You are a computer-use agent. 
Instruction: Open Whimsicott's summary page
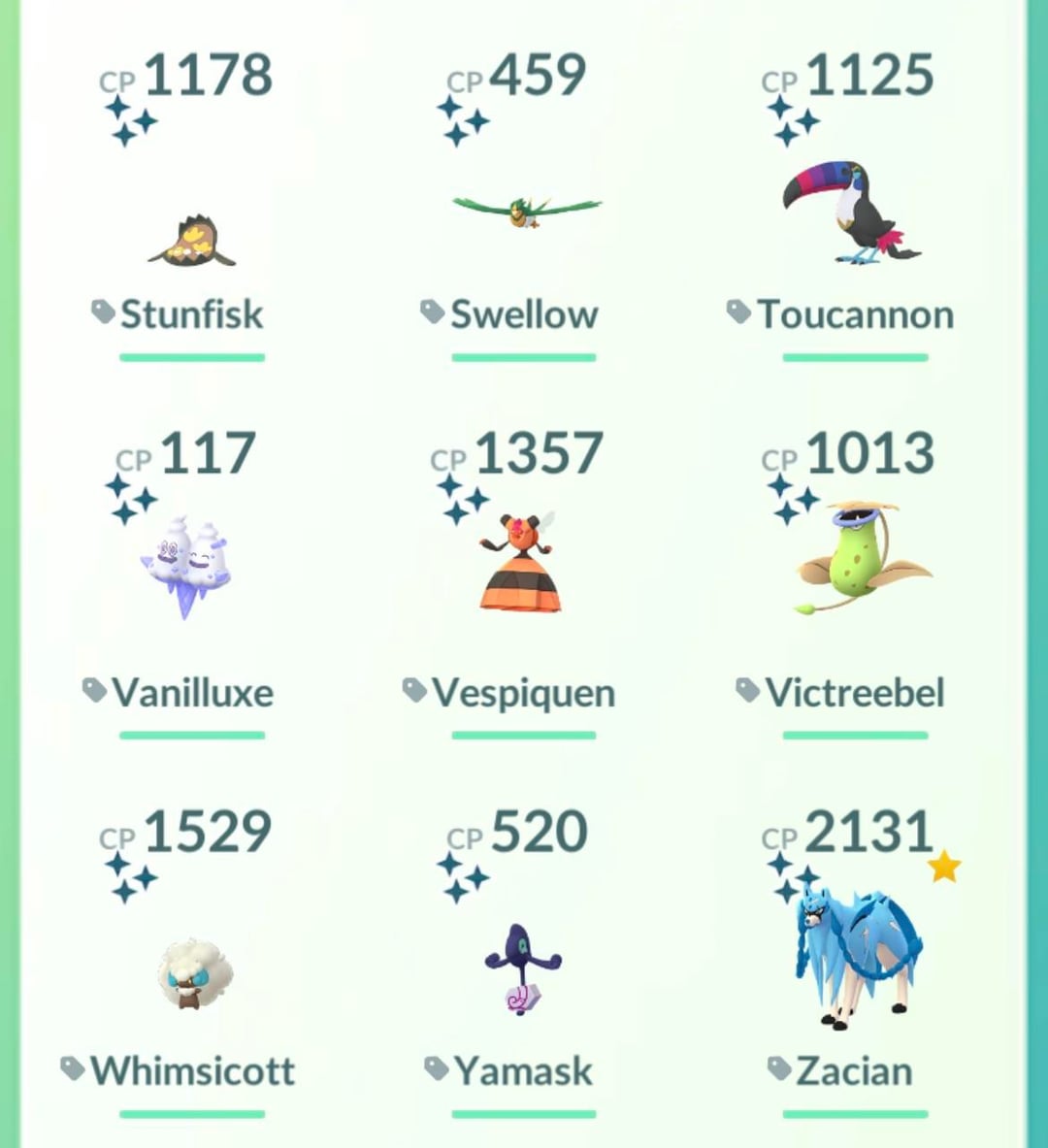click(193, 971)
